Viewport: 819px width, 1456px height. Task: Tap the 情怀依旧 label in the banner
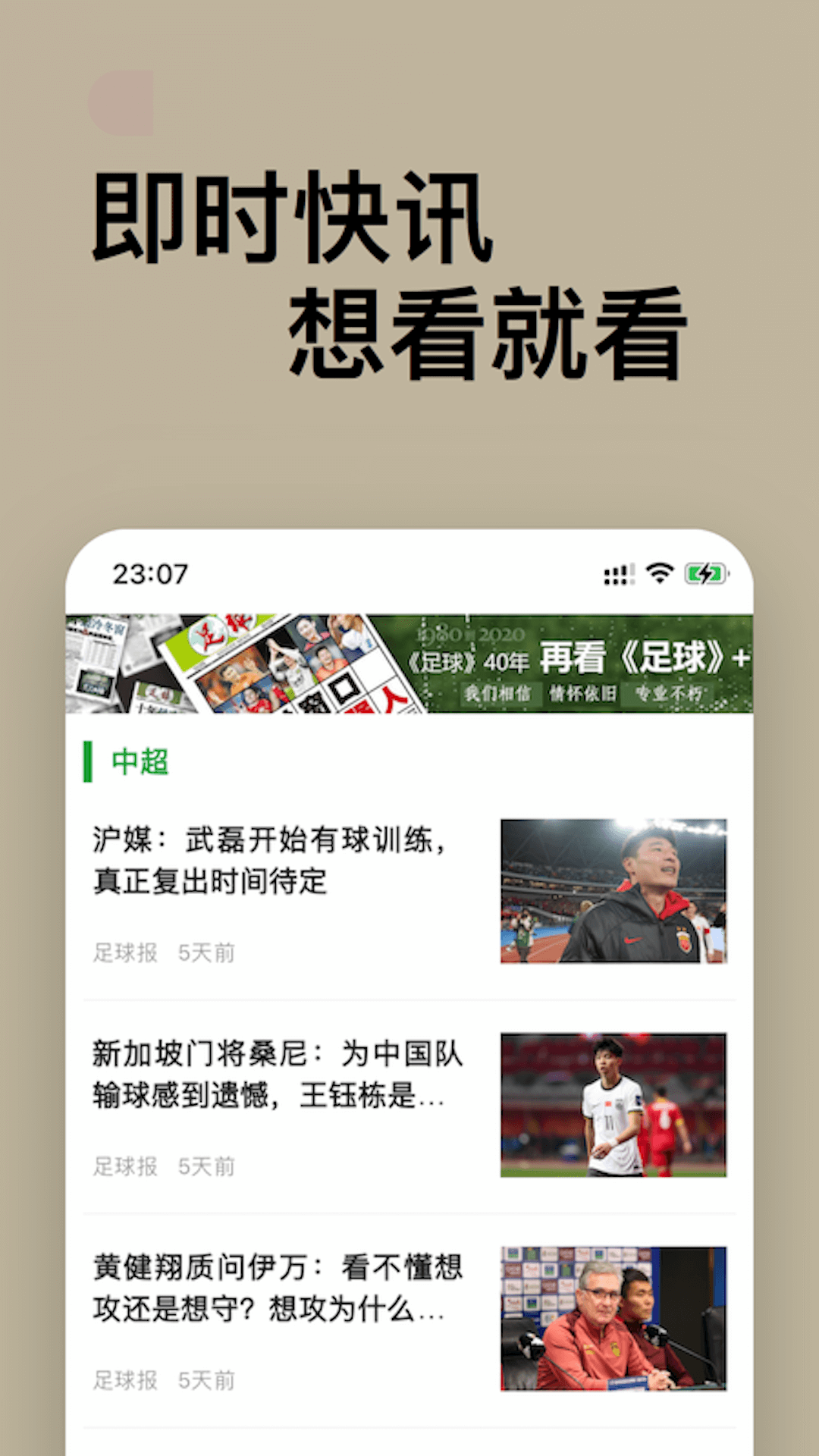point(585,692)
